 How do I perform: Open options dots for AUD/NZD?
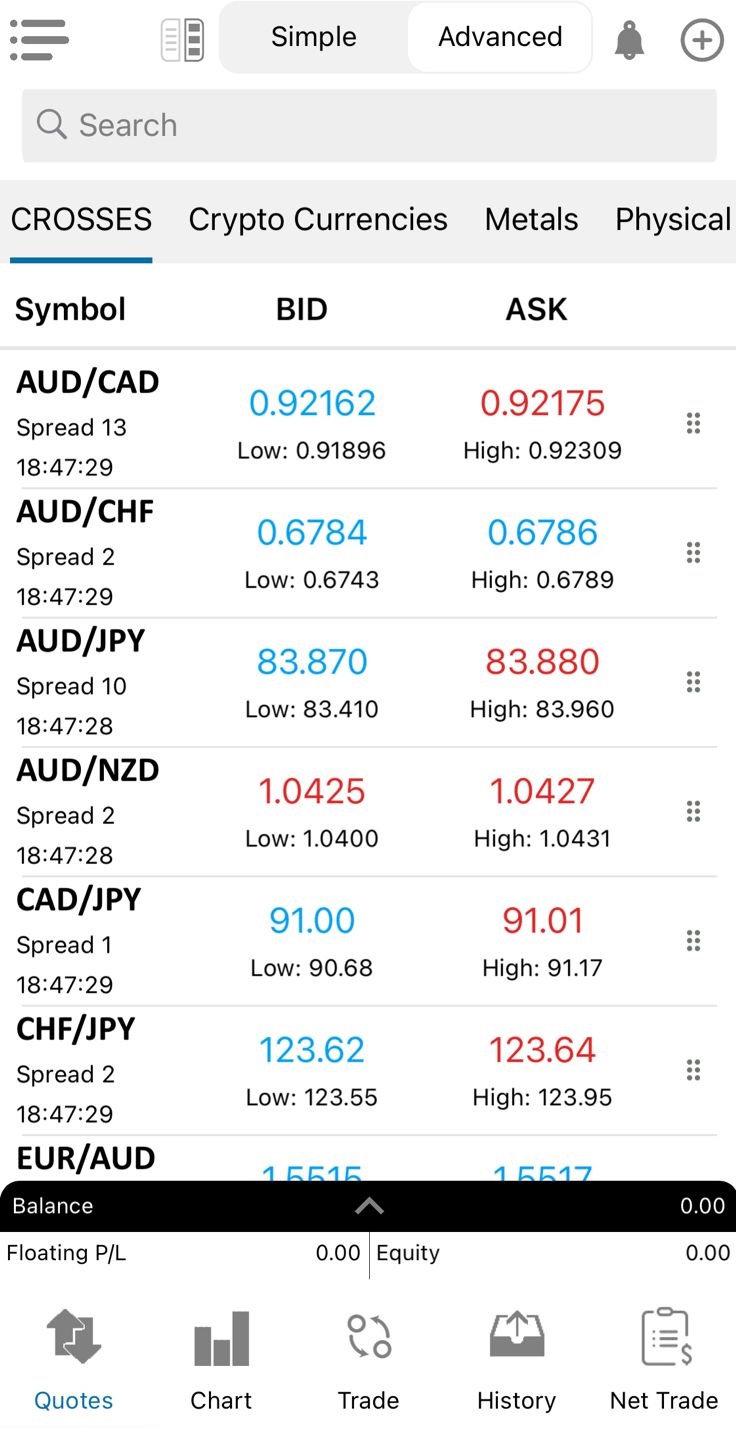tap(693, 811)
